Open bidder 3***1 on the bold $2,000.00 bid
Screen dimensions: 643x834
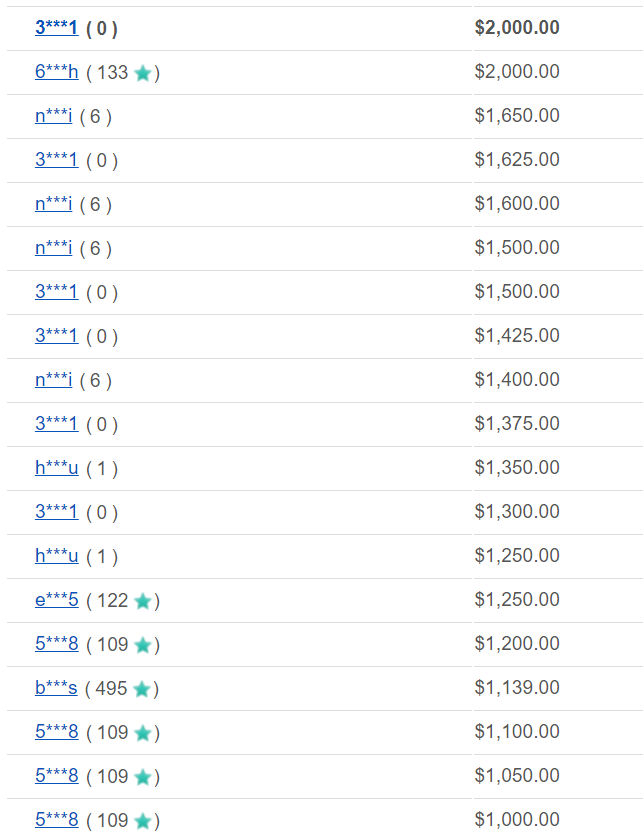56,28
